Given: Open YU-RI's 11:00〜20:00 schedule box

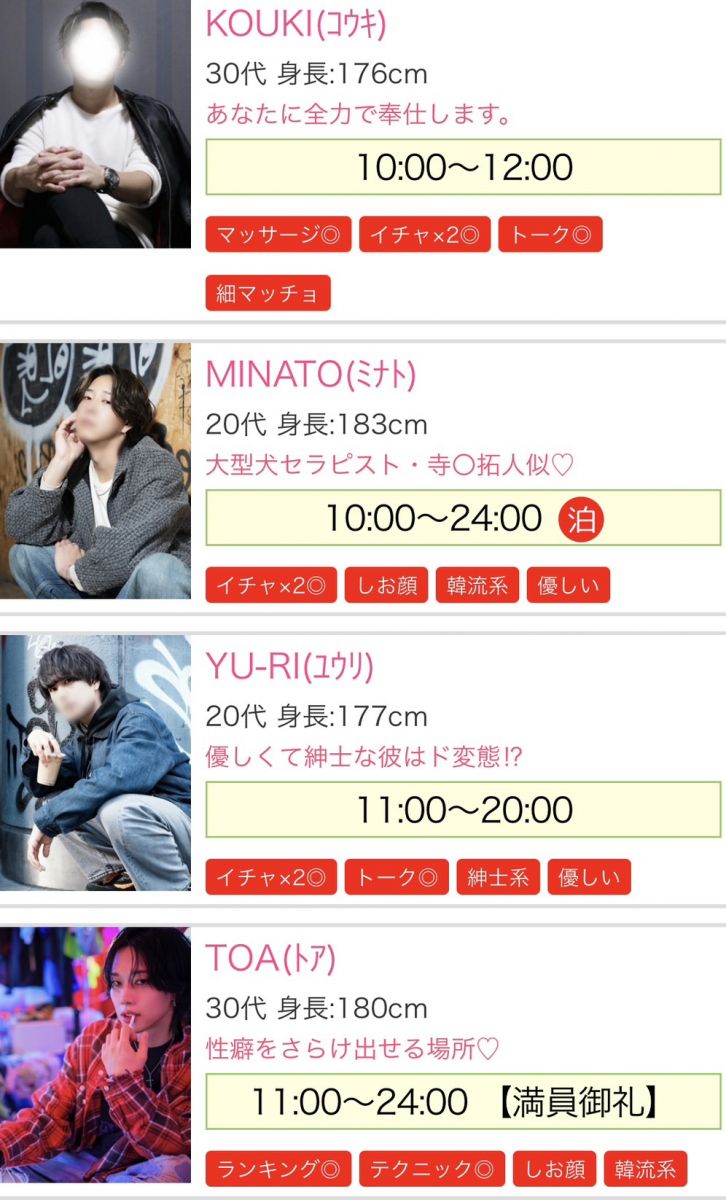Looking at the screenshot, I should pos(462,810).
